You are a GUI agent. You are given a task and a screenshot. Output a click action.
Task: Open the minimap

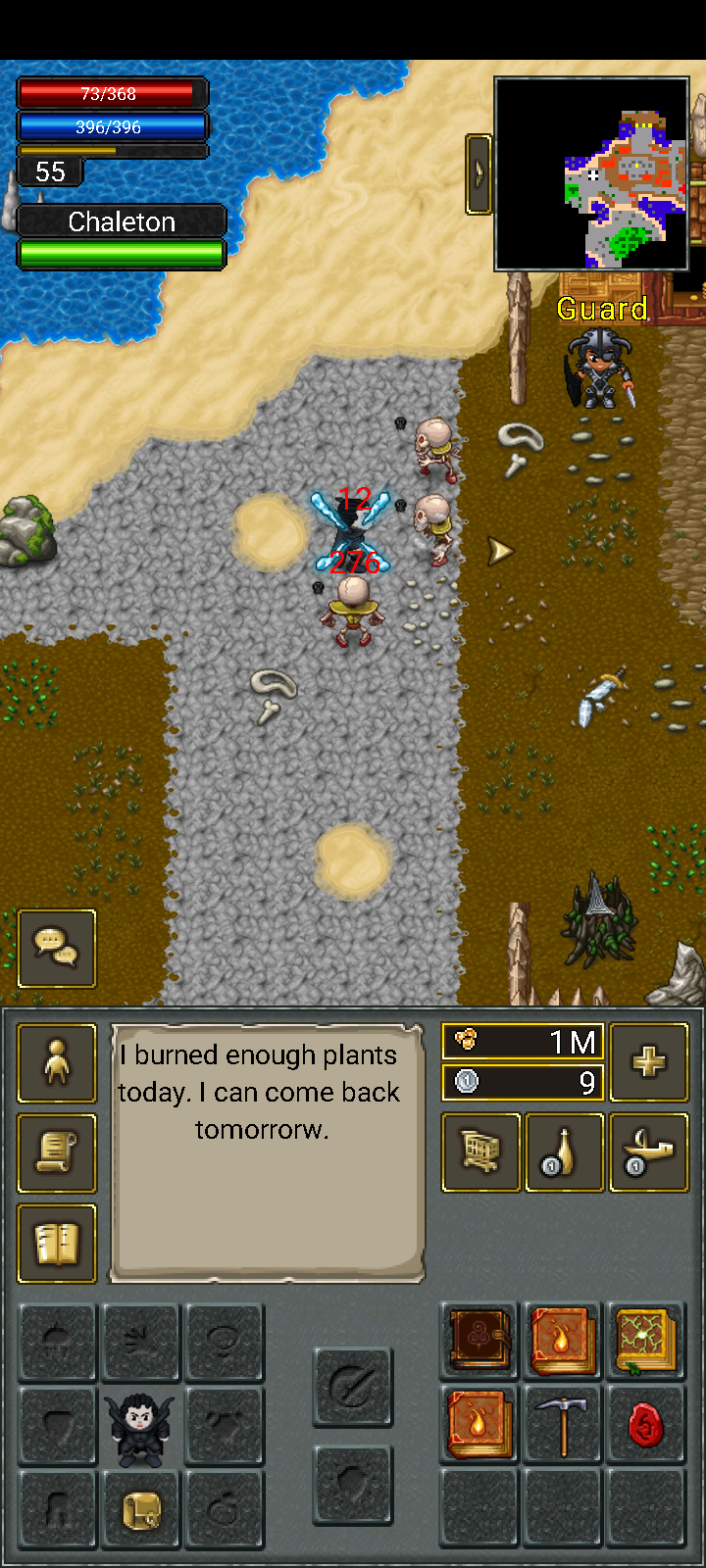click(x=592, y=173)
